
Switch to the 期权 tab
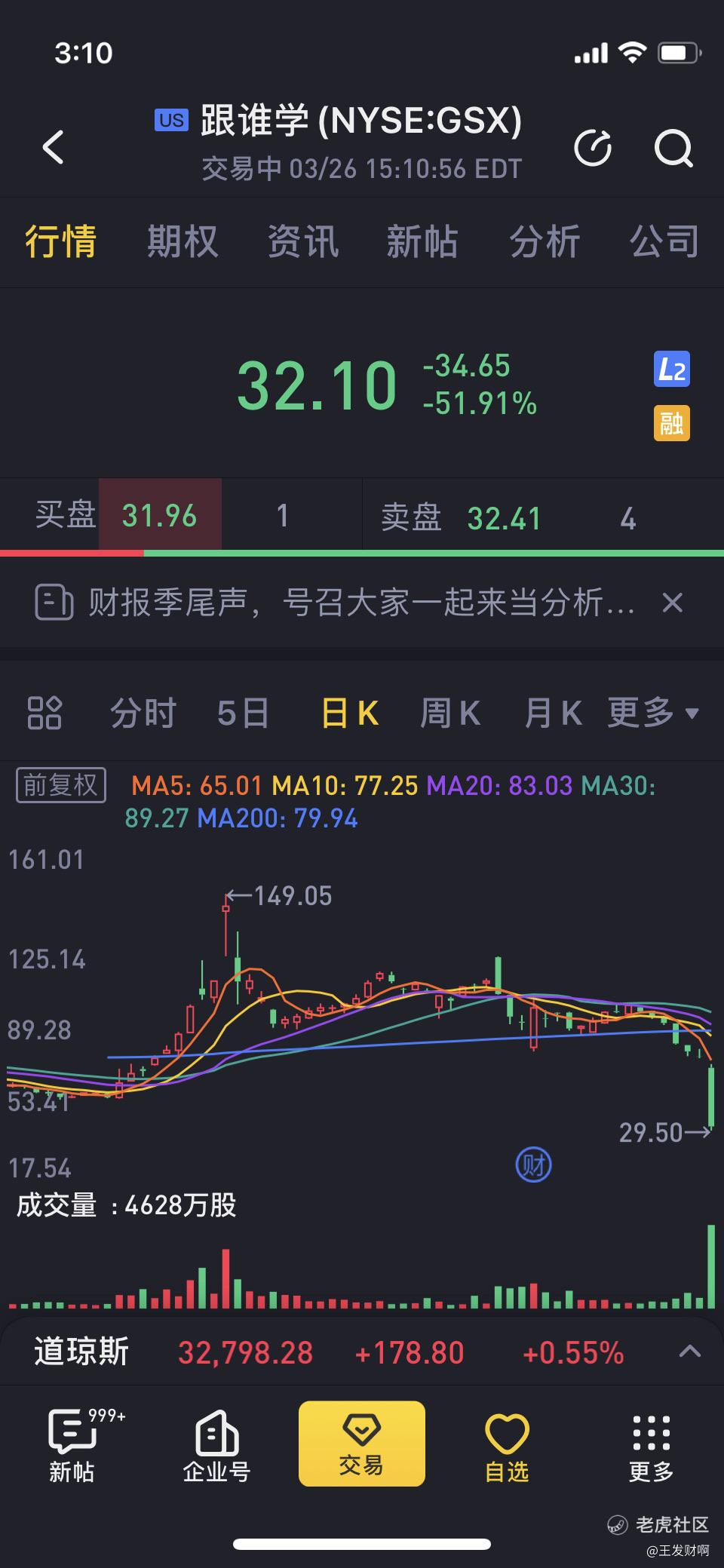click(182, 242)
